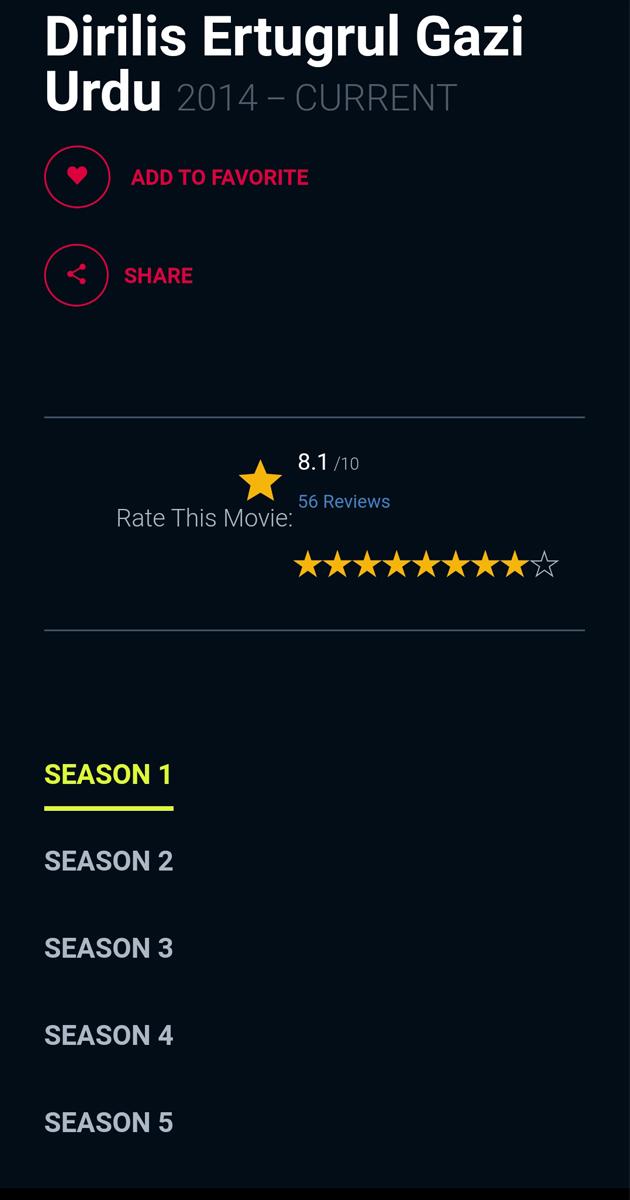Open the 56 Reviews link
The height and width of the screenshot is (1200, 630).
(x=344, y=502)
